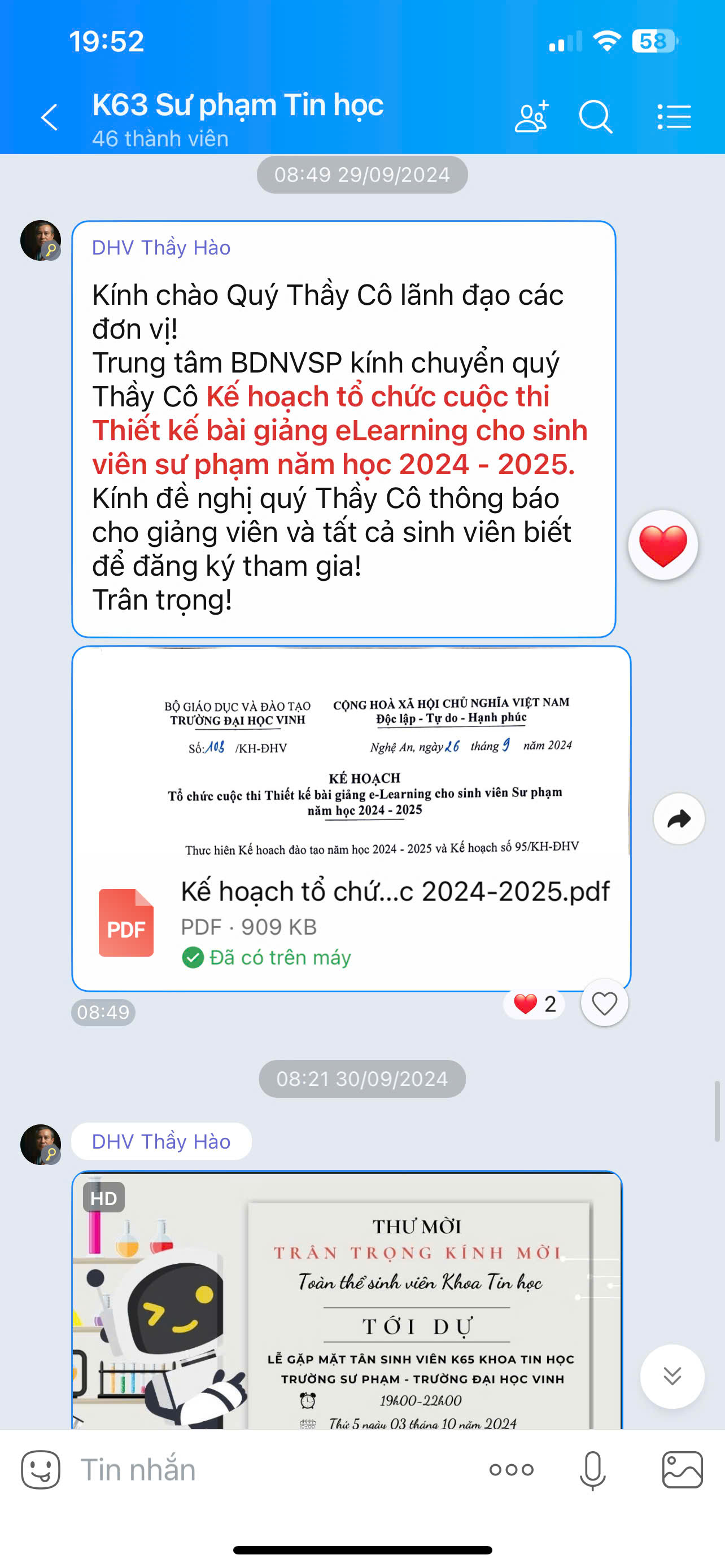The width and height of the screenshot is (725, 1568).
Task: Open the sticker and emoji picker
Action: tap(41, 1469)
